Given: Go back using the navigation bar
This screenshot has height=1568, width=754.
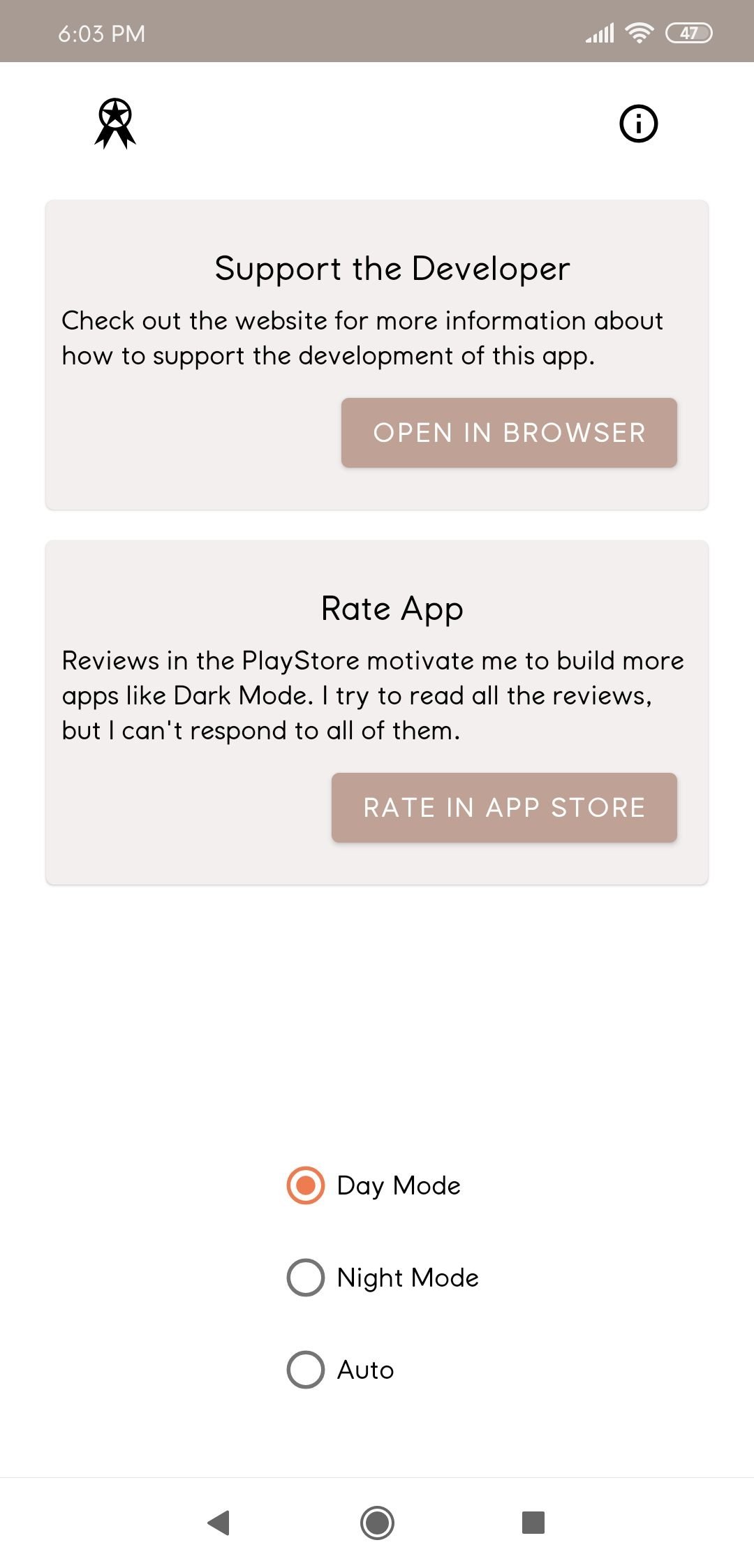Looking at the screenshot, I should pyautogui.click(x=219, y=1522).
